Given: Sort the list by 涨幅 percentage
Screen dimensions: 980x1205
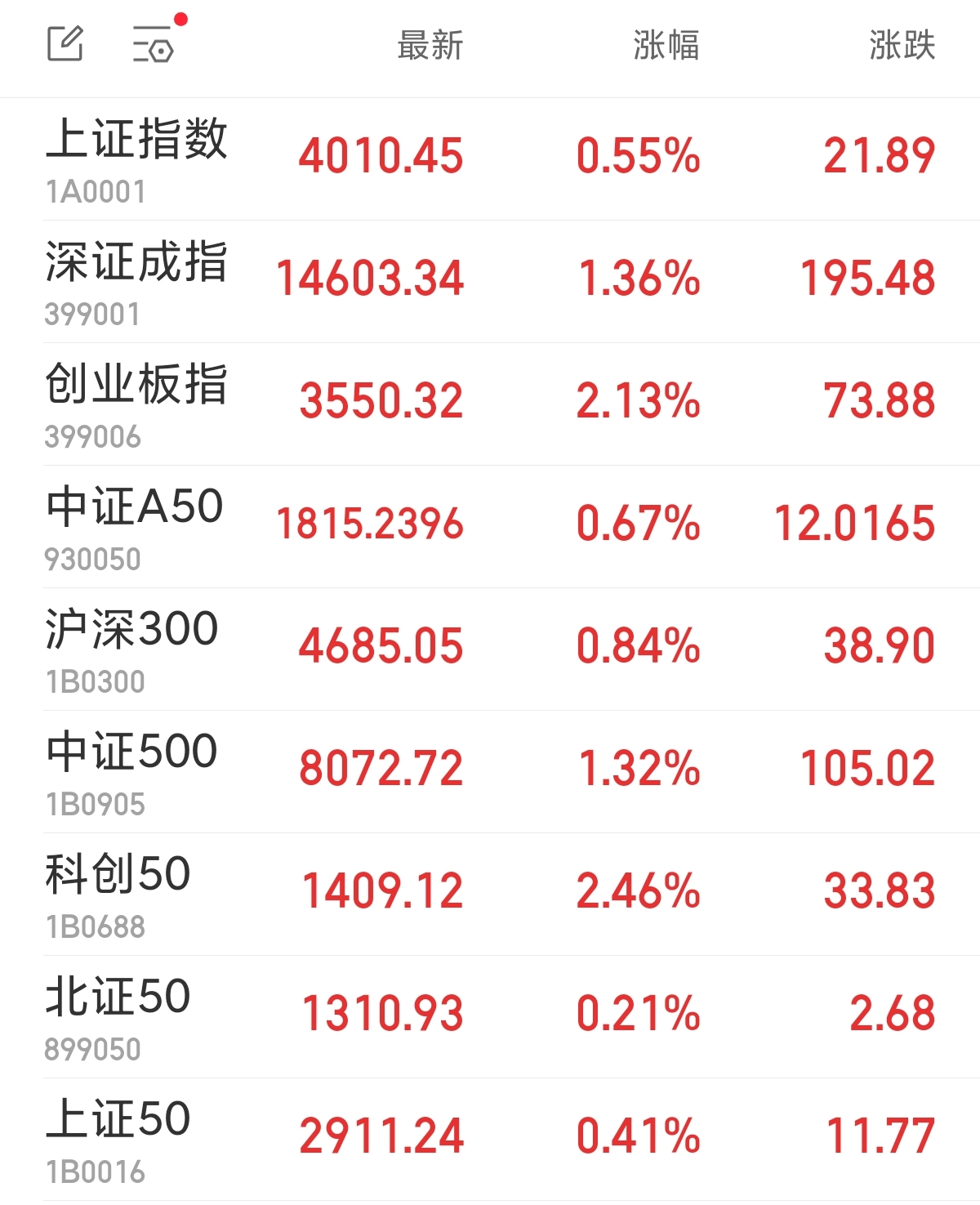Looking at the screenshot, I should [666, 46].
